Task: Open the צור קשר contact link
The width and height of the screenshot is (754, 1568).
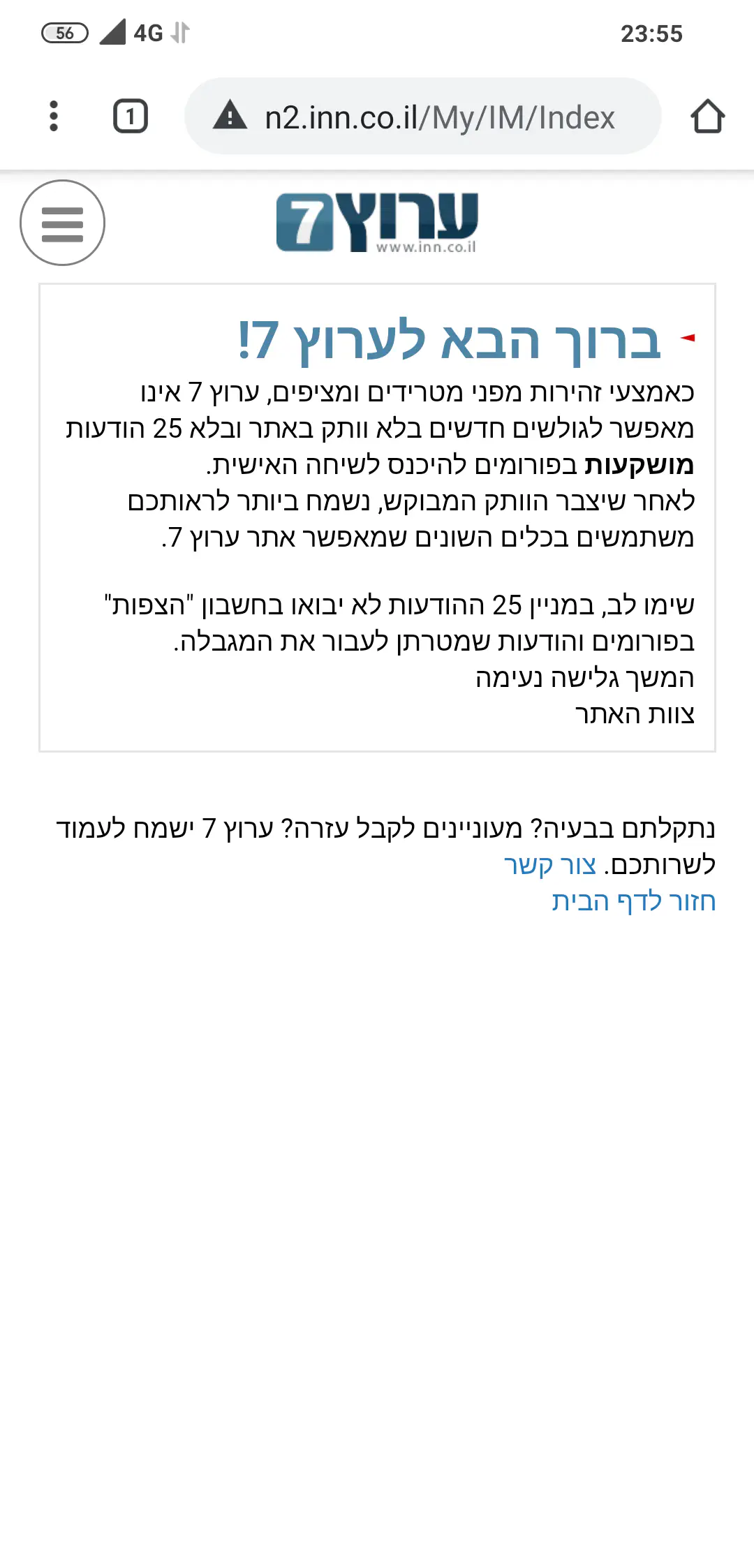Action: point(550,865)
